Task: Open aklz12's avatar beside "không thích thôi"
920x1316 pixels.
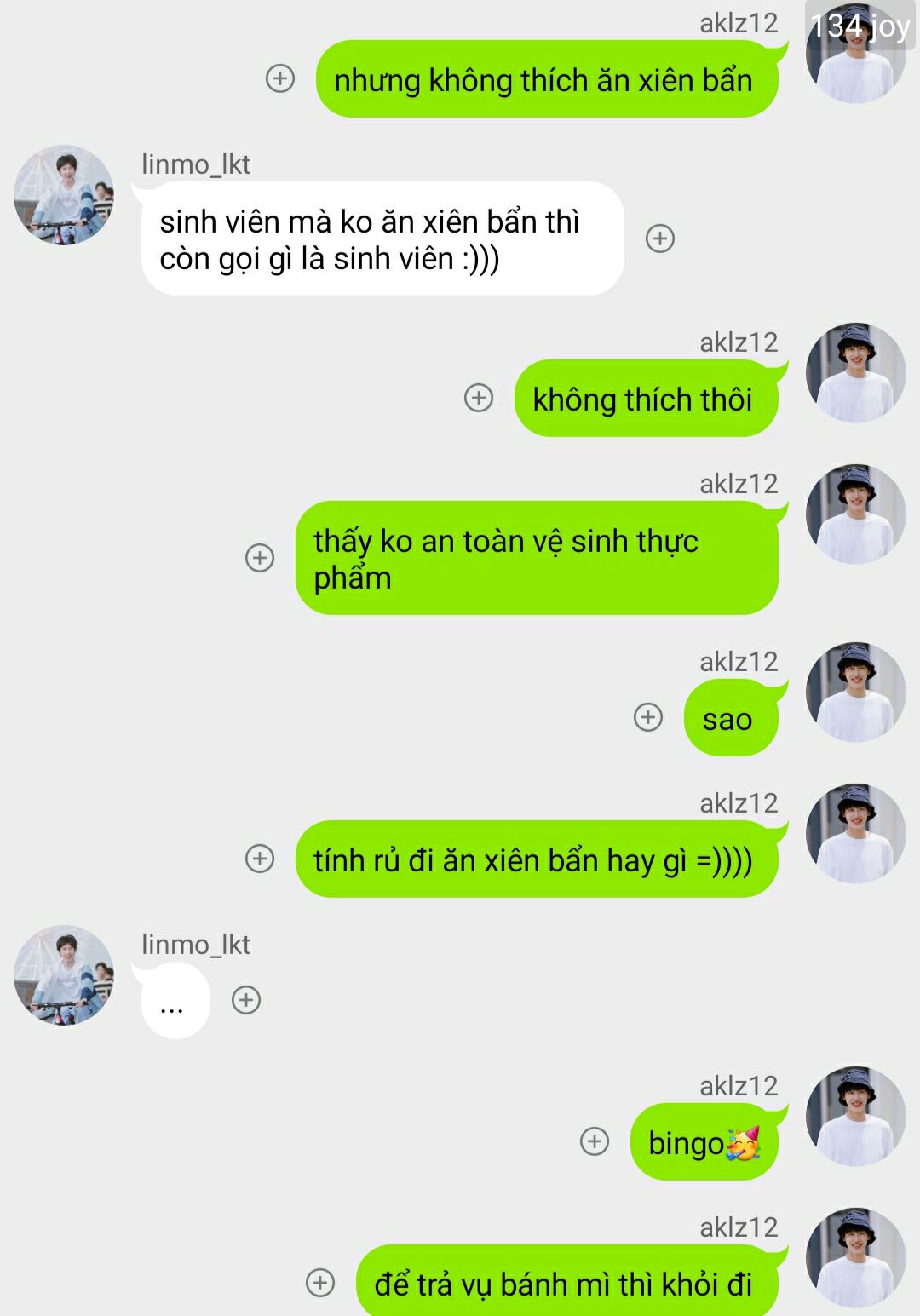Action: (x=855, y=373)
